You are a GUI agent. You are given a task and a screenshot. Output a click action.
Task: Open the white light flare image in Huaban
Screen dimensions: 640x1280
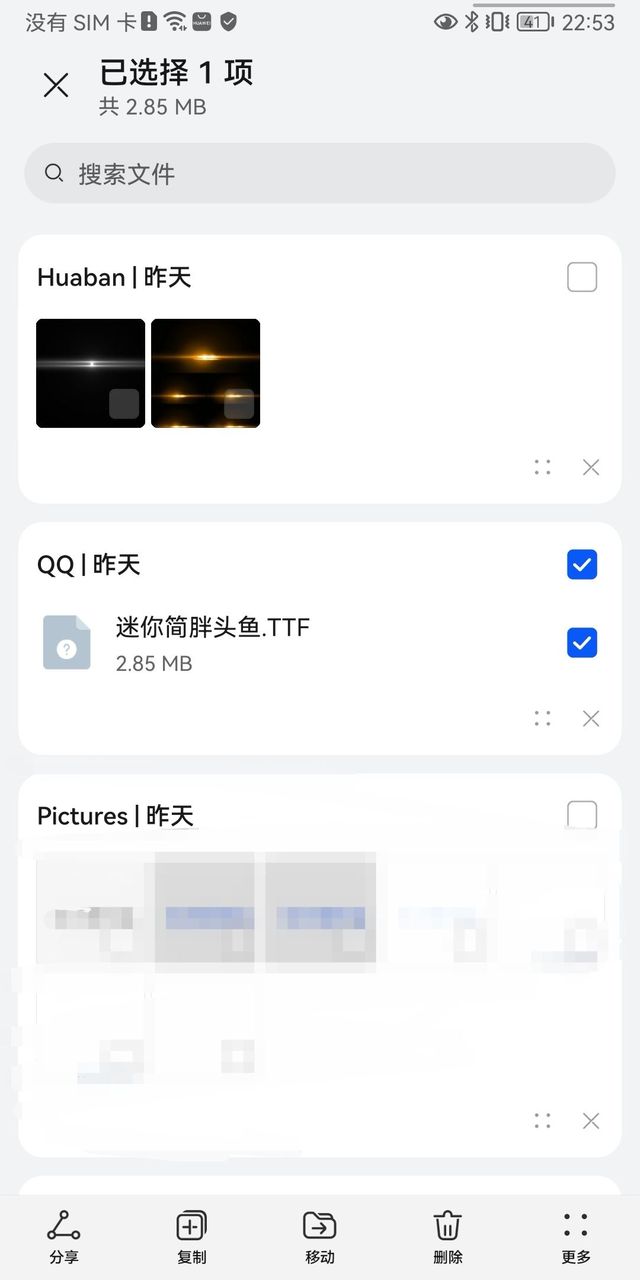click(90, 373)
